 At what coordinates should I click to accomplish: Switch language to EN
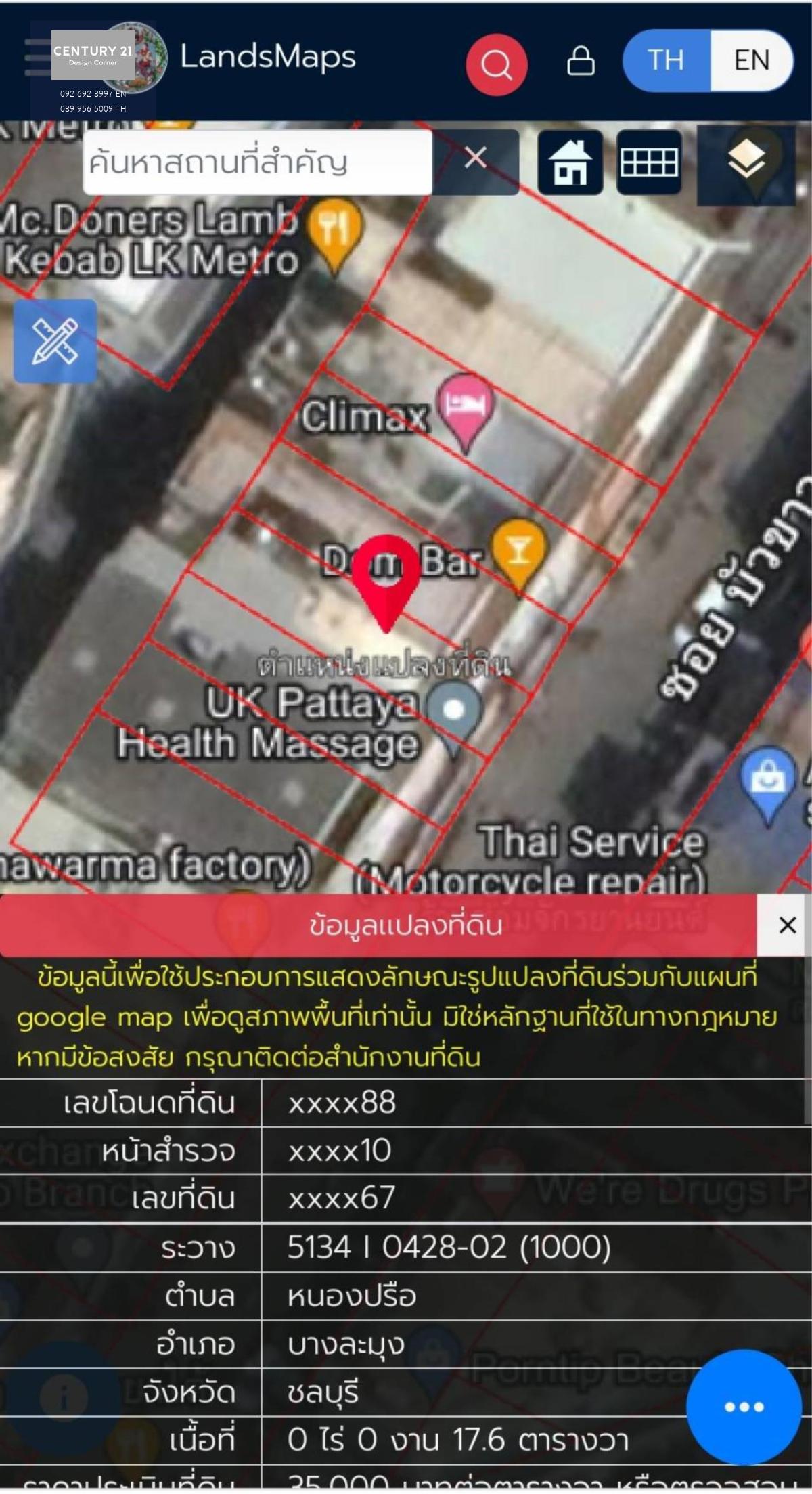pos(752,61)
